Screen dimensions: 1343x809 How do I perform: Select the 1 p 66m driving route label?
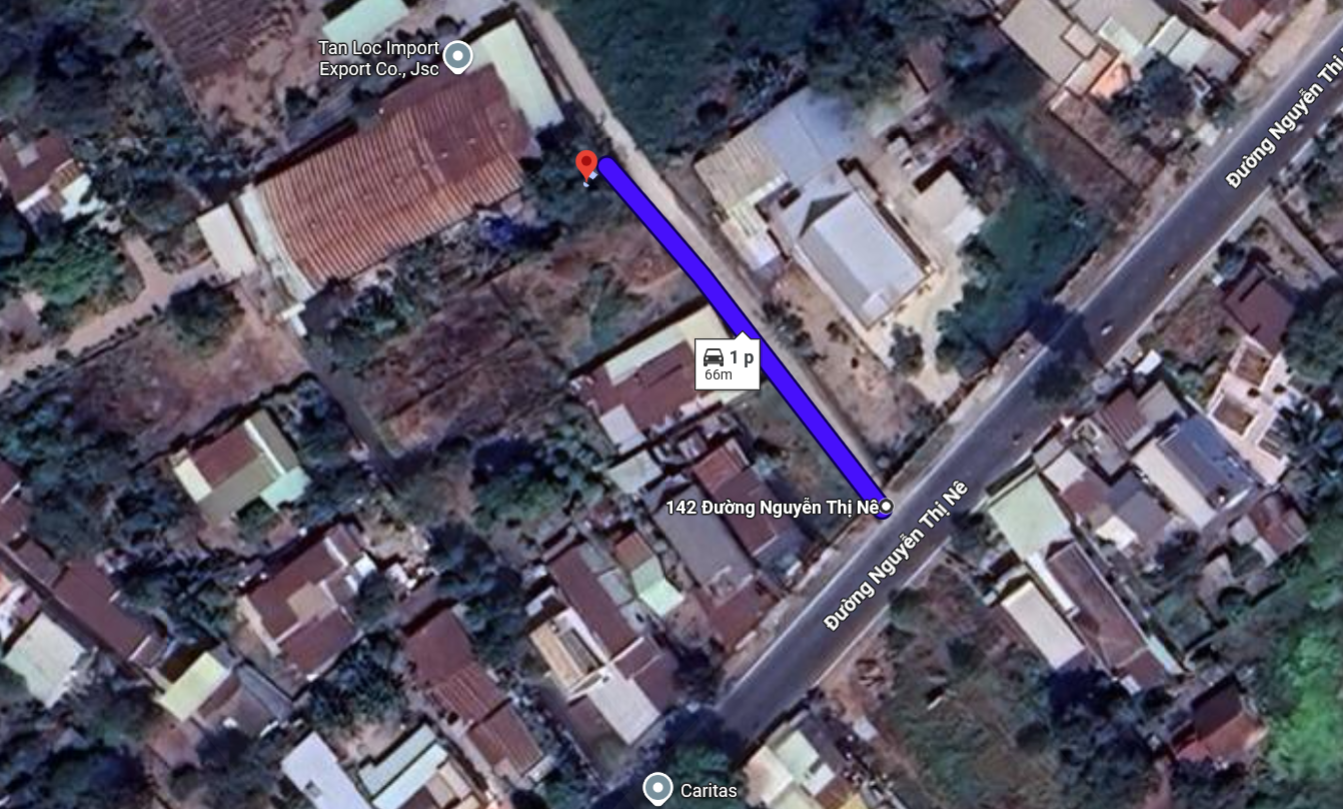727,365
